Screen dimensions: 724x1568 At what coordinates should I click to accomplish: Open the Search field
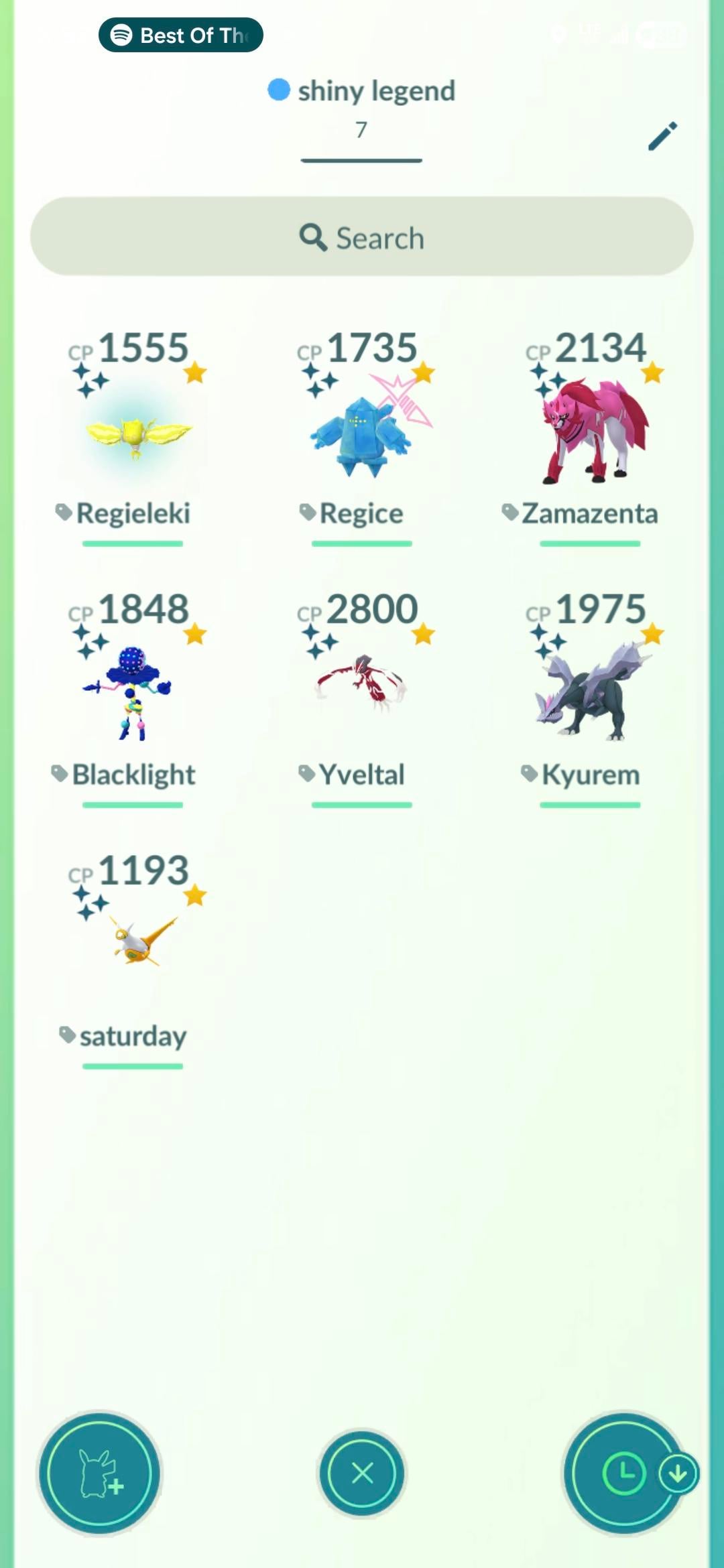[362, 237]
